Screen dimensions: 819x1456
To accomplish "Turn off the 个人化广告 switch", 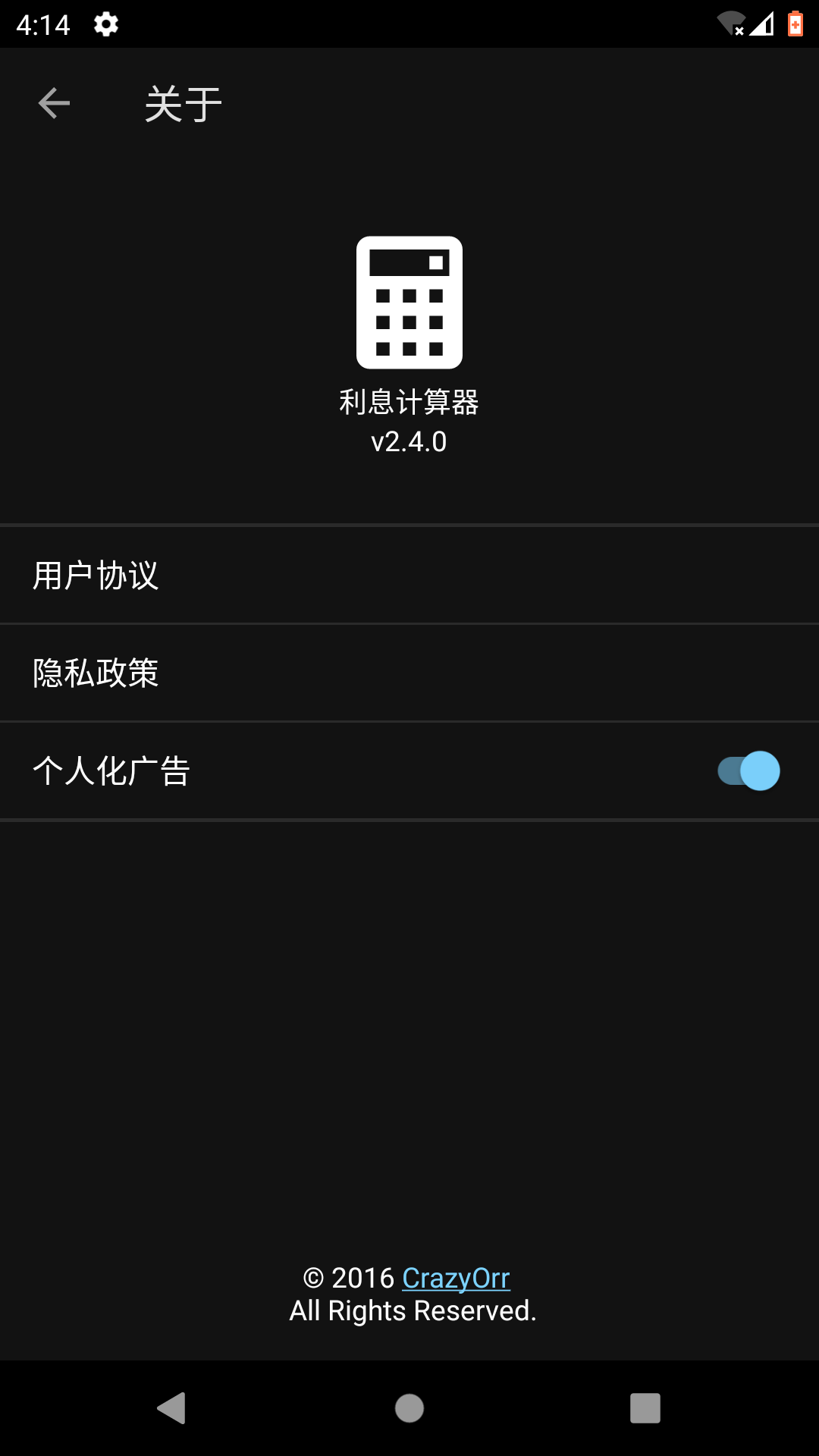I will (x=748, y=771).
